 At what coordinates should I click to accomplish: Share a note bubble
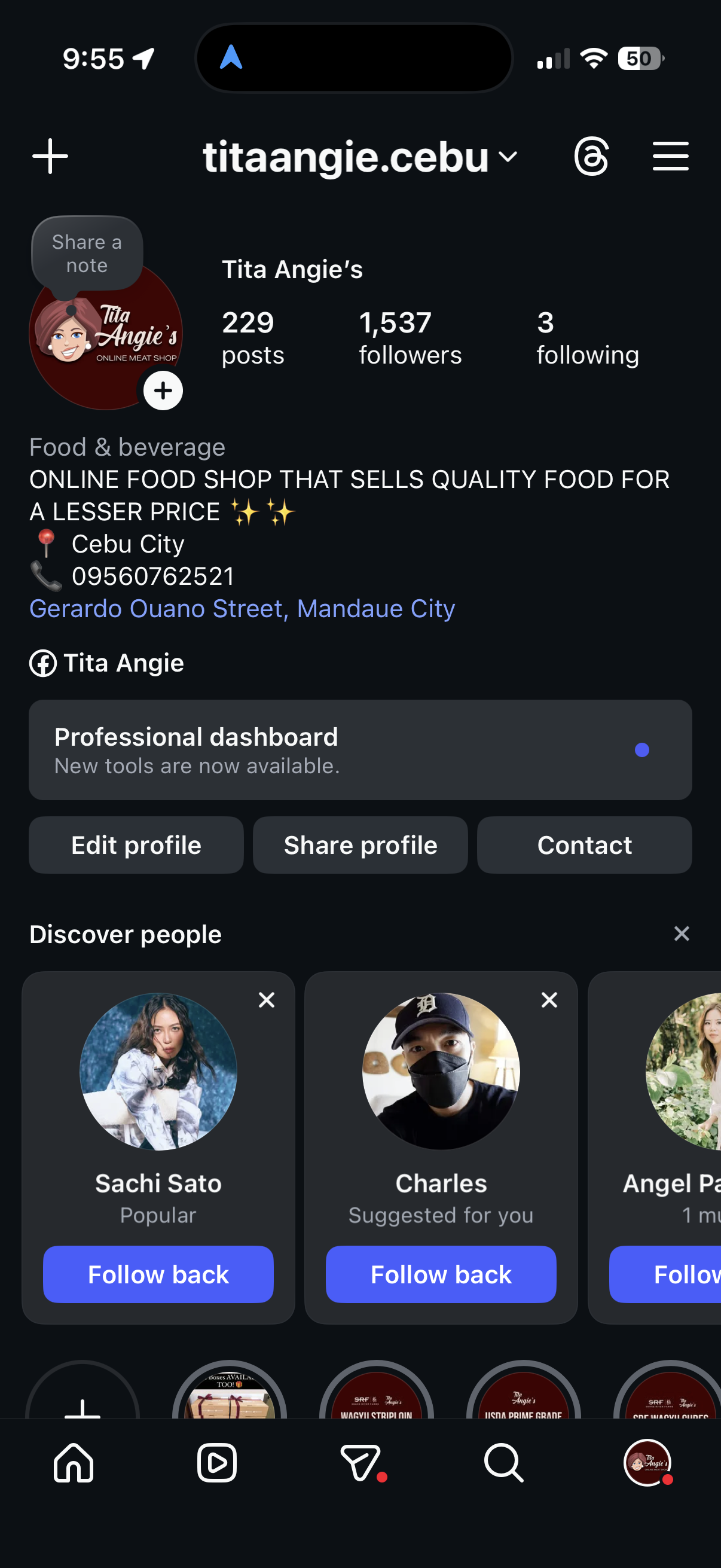point(87,254)
